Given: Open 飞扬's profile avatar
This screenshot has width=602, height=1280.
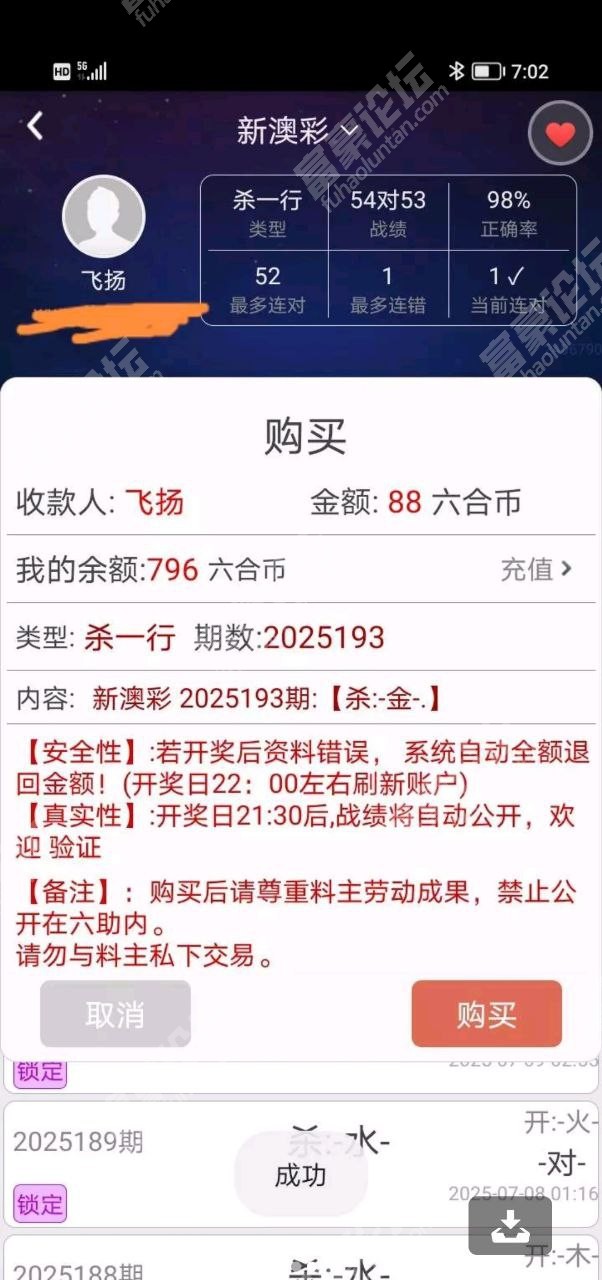Looking at the screenshot, I should coord(104,216).
